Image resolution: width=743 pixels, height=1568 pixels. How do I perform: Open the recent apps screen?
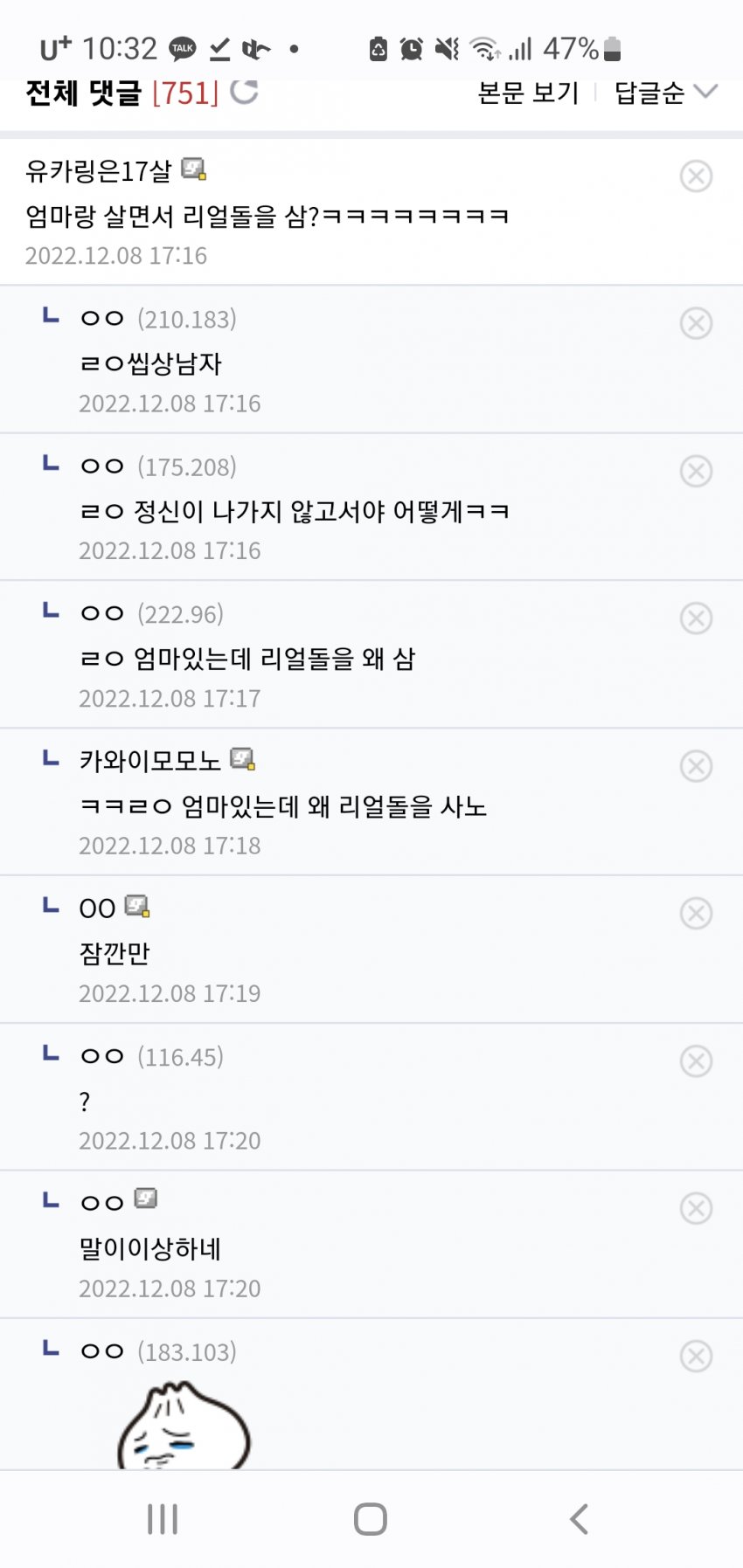pyautogui.click(x=163, y=1519)
